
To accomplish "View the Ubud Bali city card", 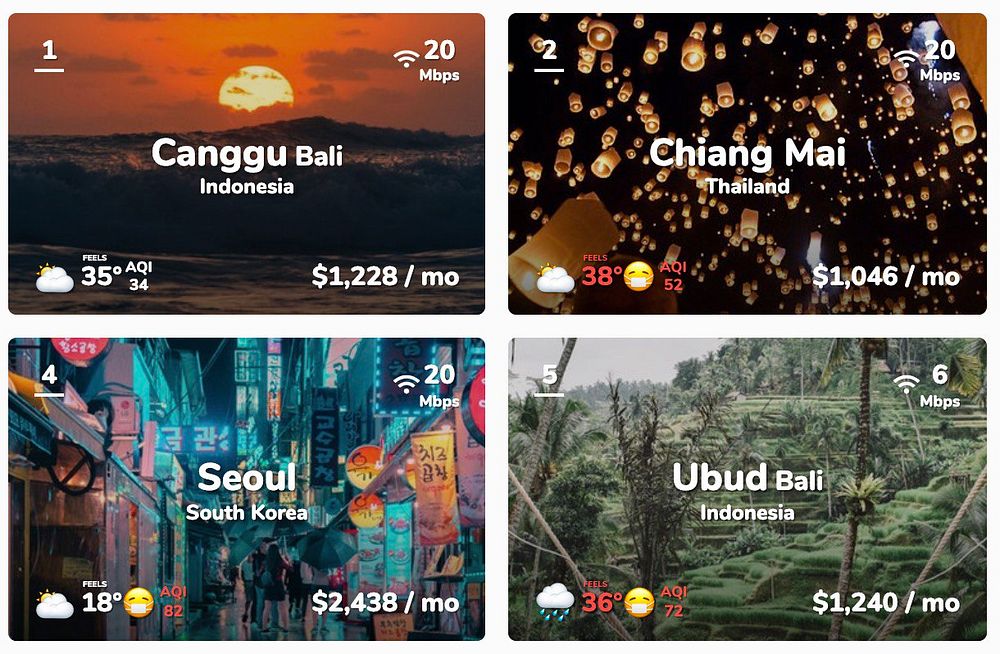I will 747,490.
